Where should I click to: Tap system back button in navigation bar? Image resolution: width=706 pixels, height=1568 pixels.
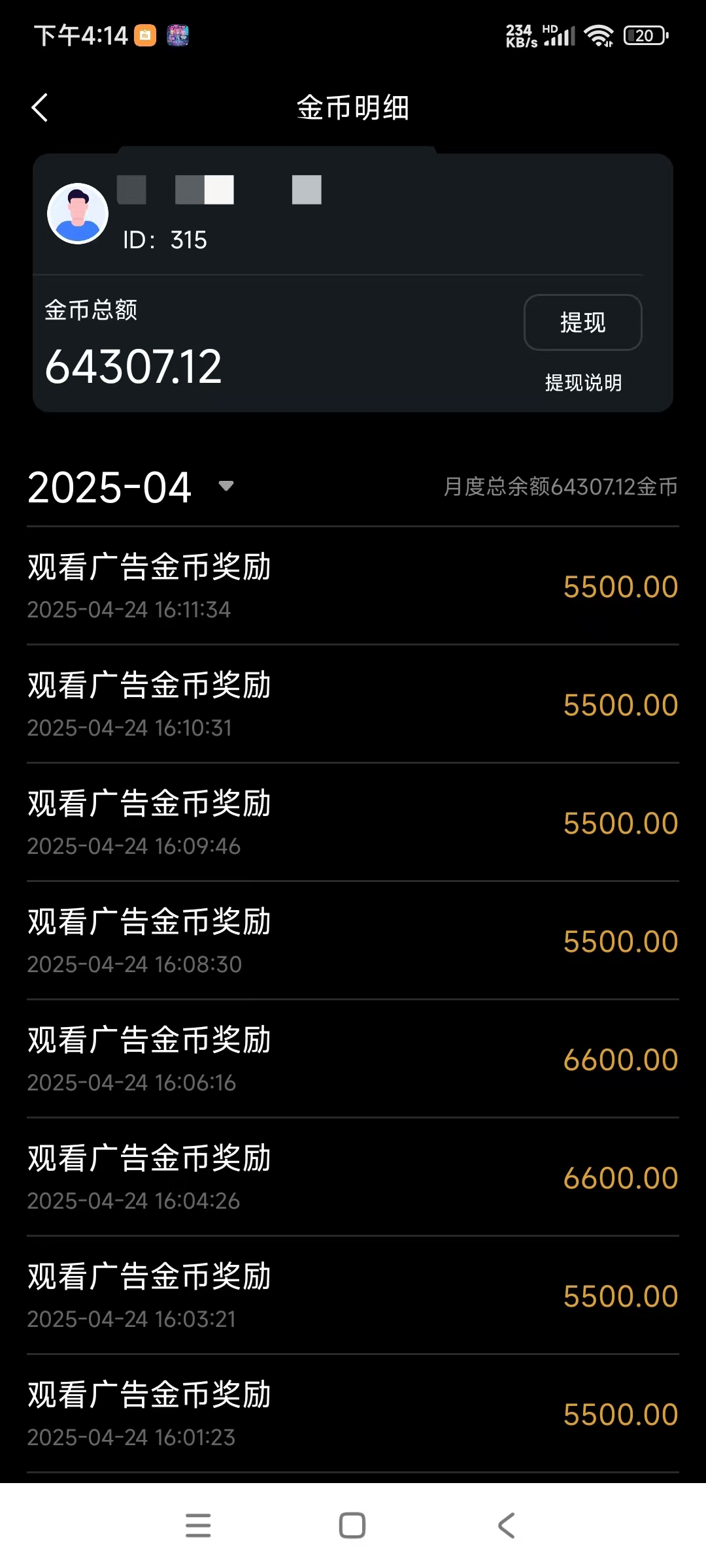[507, 1526]
